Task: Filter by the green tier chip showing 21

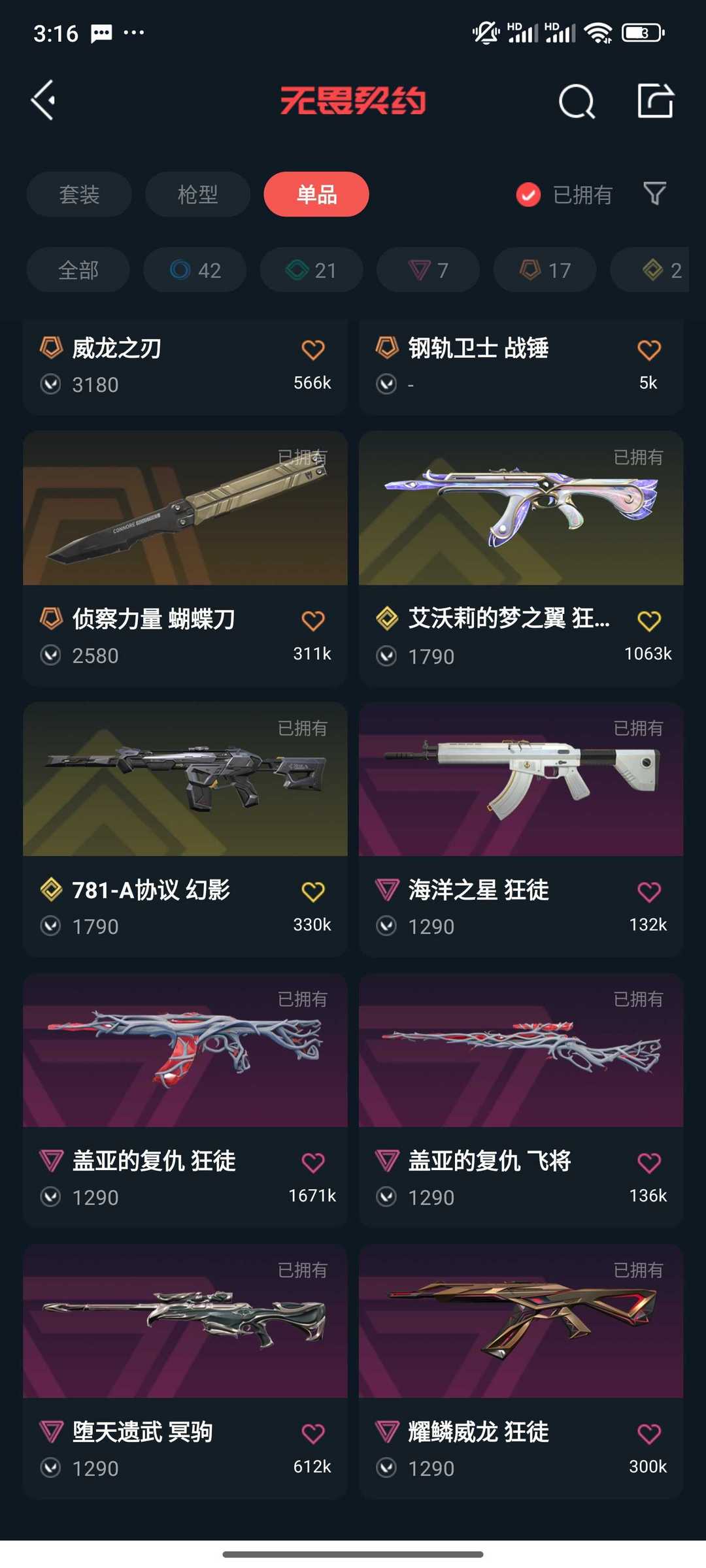Action: [311, 270]
